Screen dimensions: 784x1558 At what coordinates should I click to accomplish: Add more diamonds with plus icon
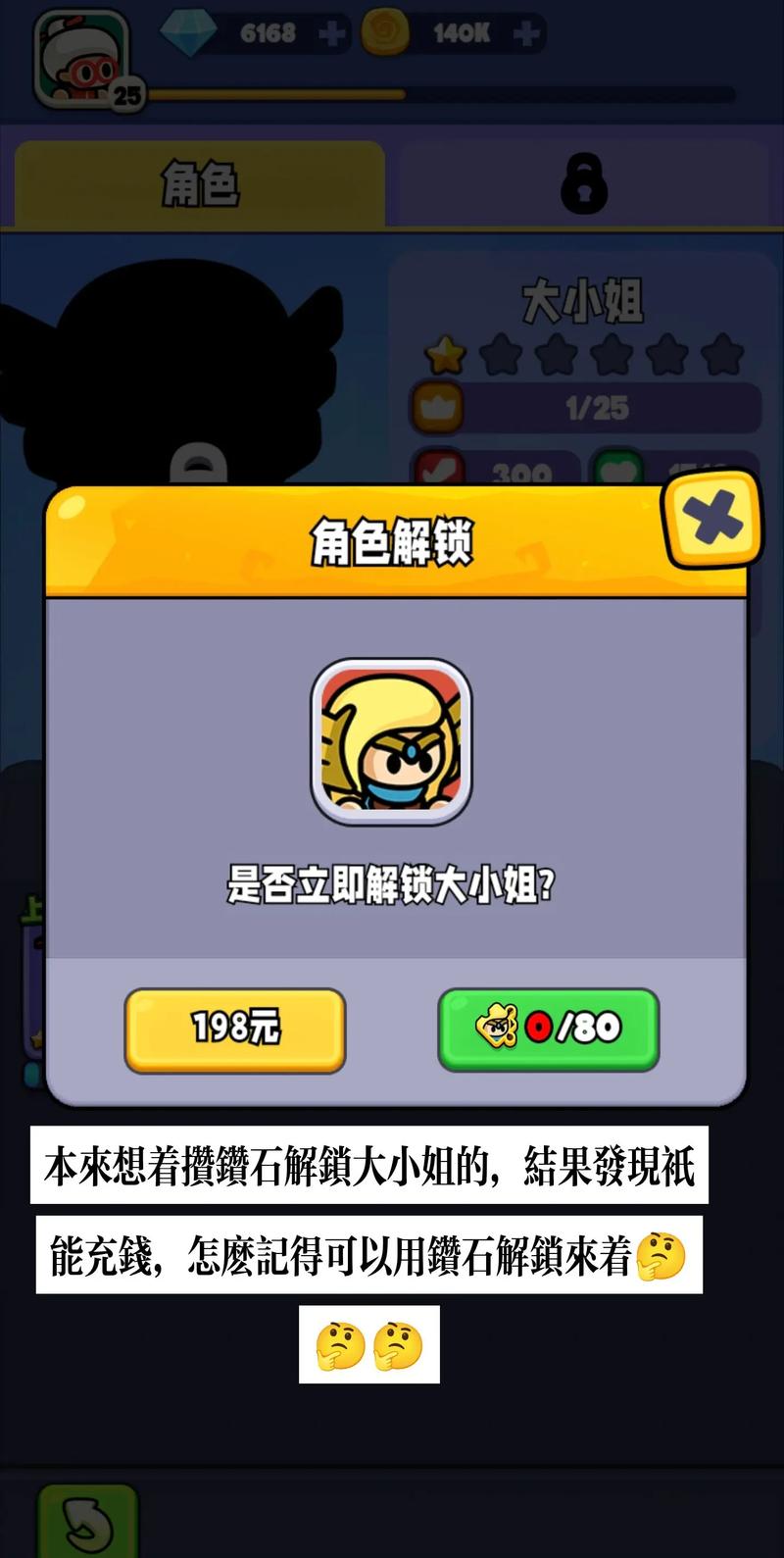point(331,34)
